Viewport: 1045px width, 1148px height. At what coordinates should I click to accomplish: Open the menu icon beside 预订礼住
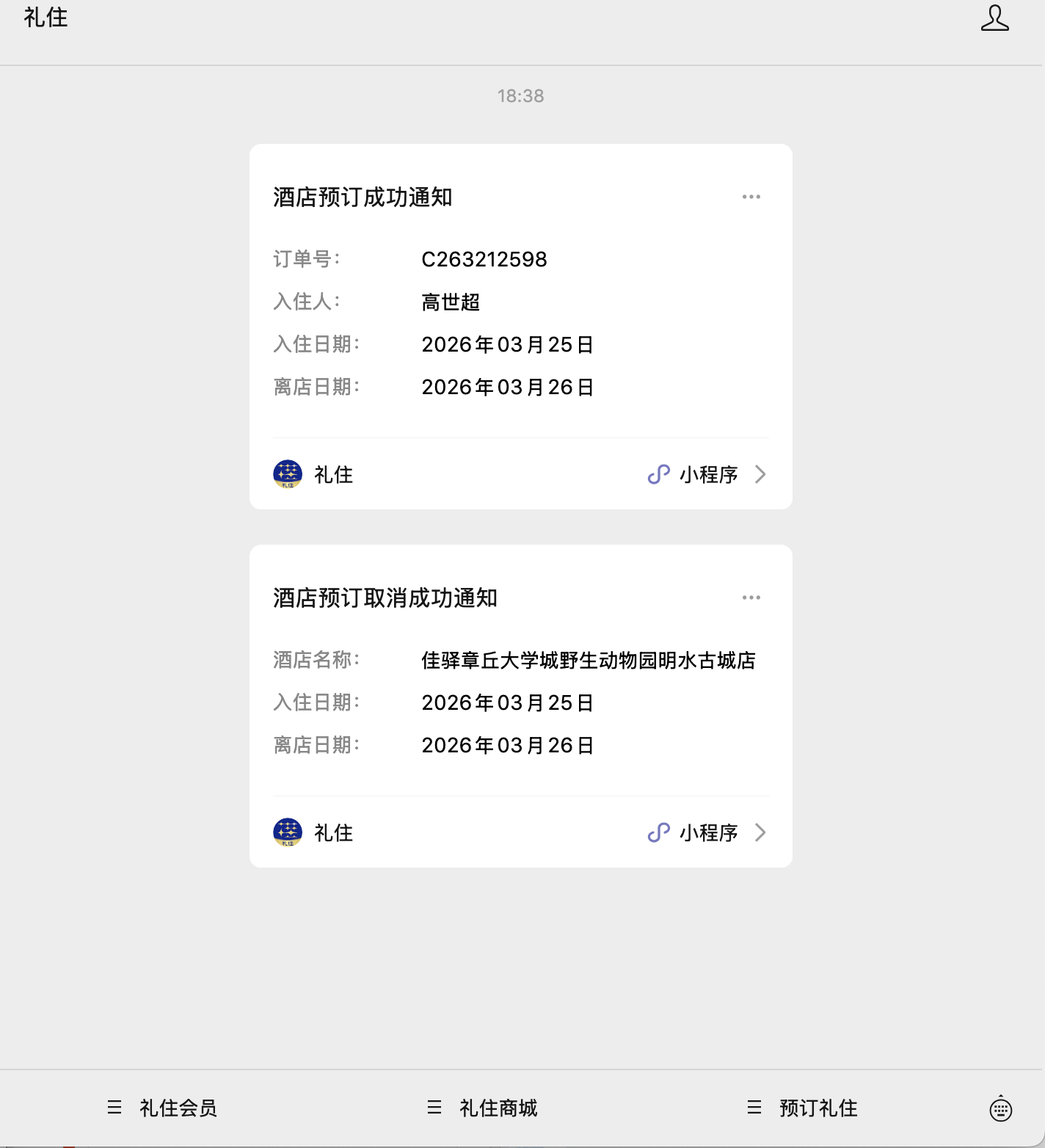pyautogui.click(x=753, y=1108)
